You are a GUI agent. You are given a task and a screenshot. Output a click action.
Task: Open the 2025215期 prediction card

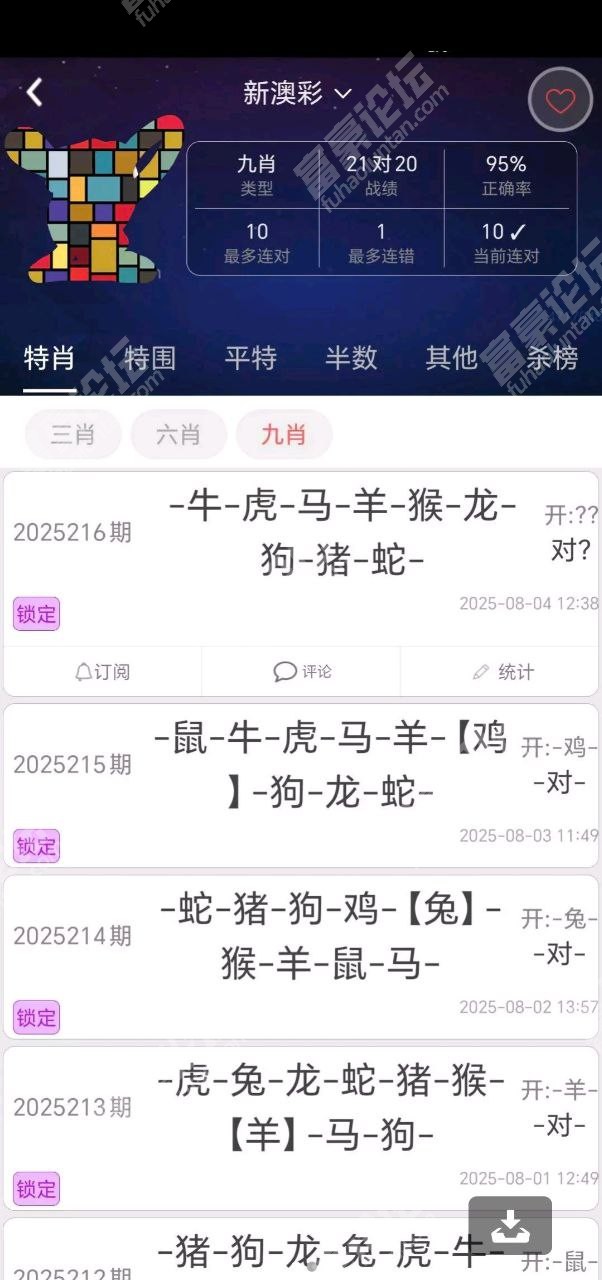[301, 785]
